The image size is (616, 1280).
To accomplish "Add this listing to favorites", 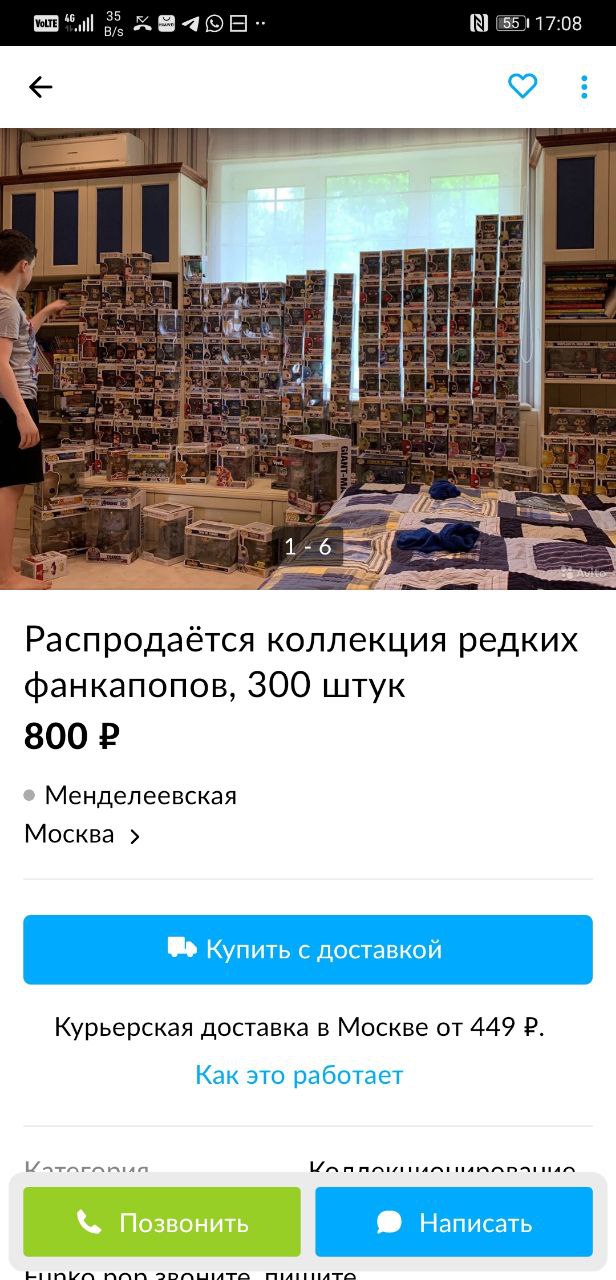I will 522,87.
